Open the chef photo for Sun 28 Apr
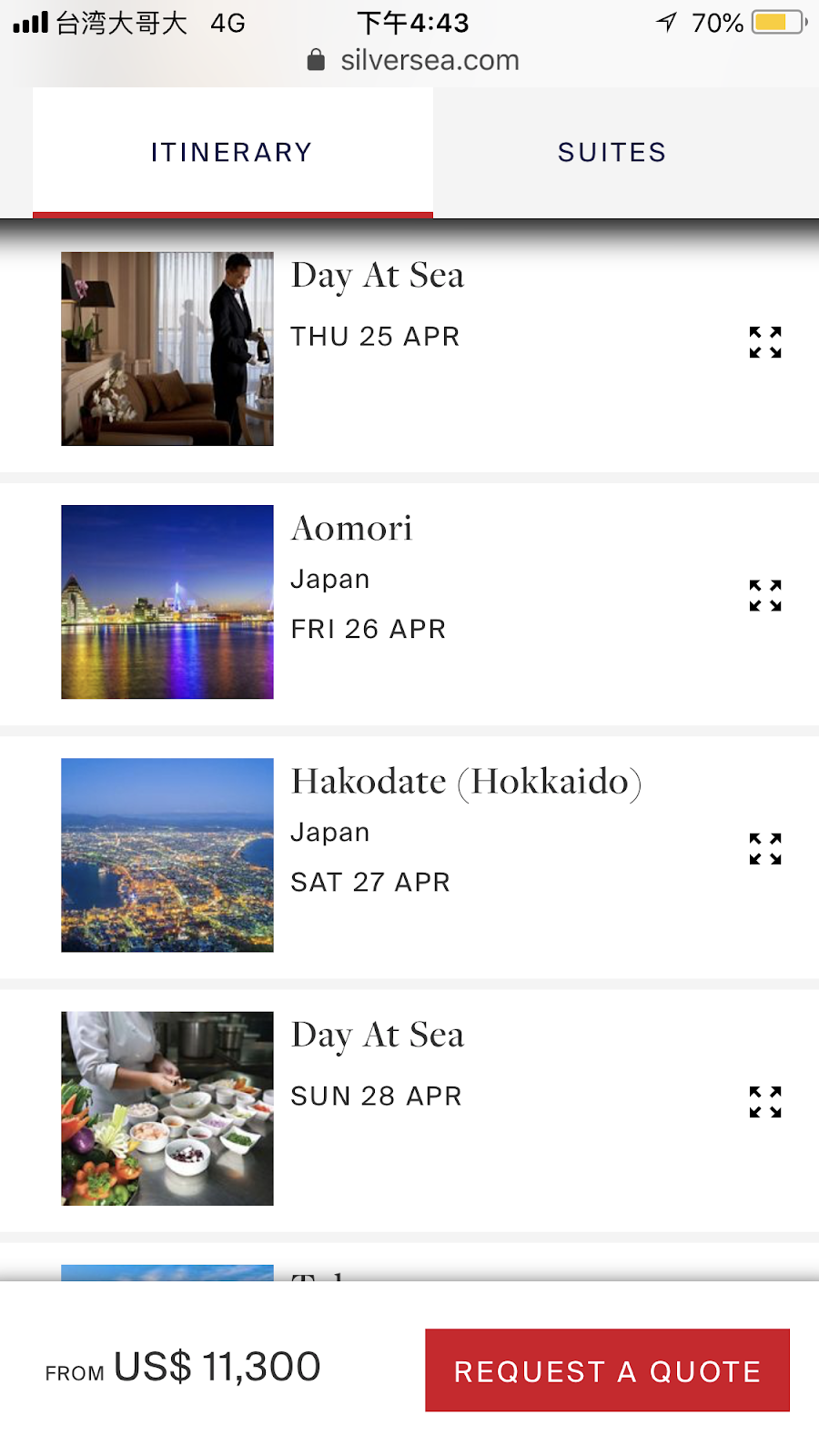The width and height of the screenshot is (819, 1456). tap(167, 1108)
